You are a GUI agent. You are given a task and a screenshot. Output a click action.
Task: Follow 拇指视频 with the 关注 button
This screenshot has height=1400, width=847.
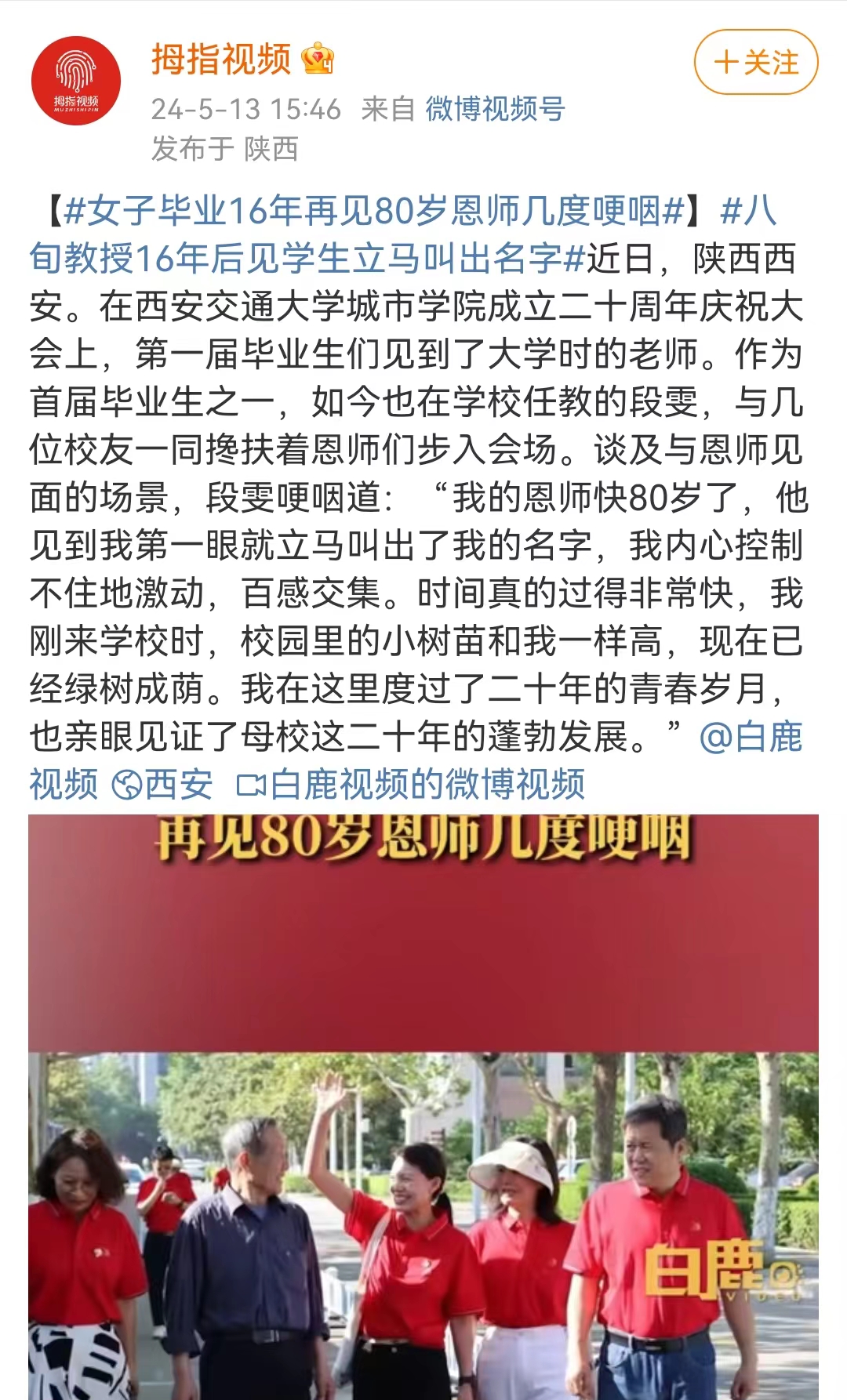(x=755, y=63)
